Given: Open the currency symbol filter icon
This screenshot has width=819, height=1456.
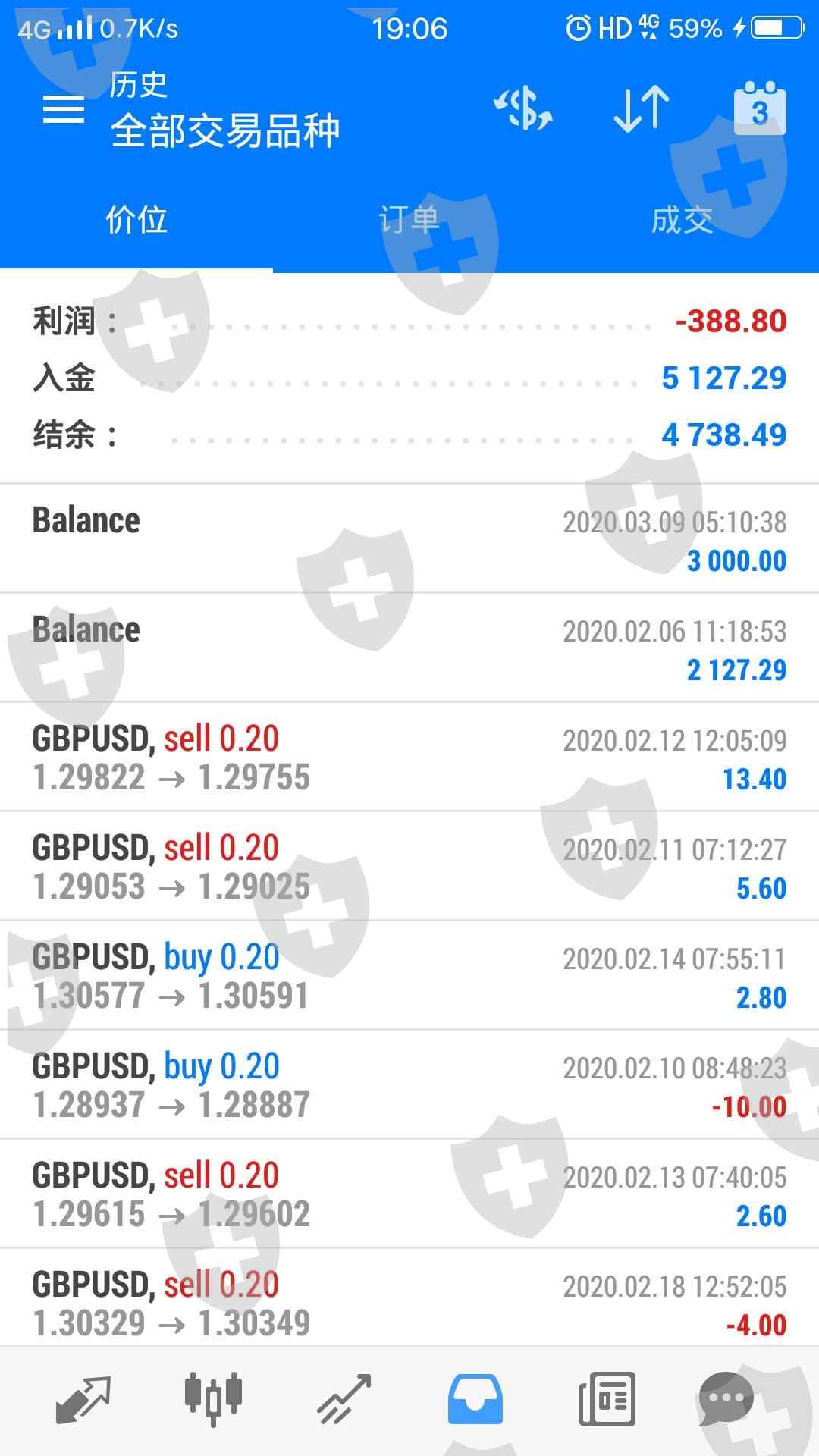Looking at the screenshot, I should (x=523, y=109).
